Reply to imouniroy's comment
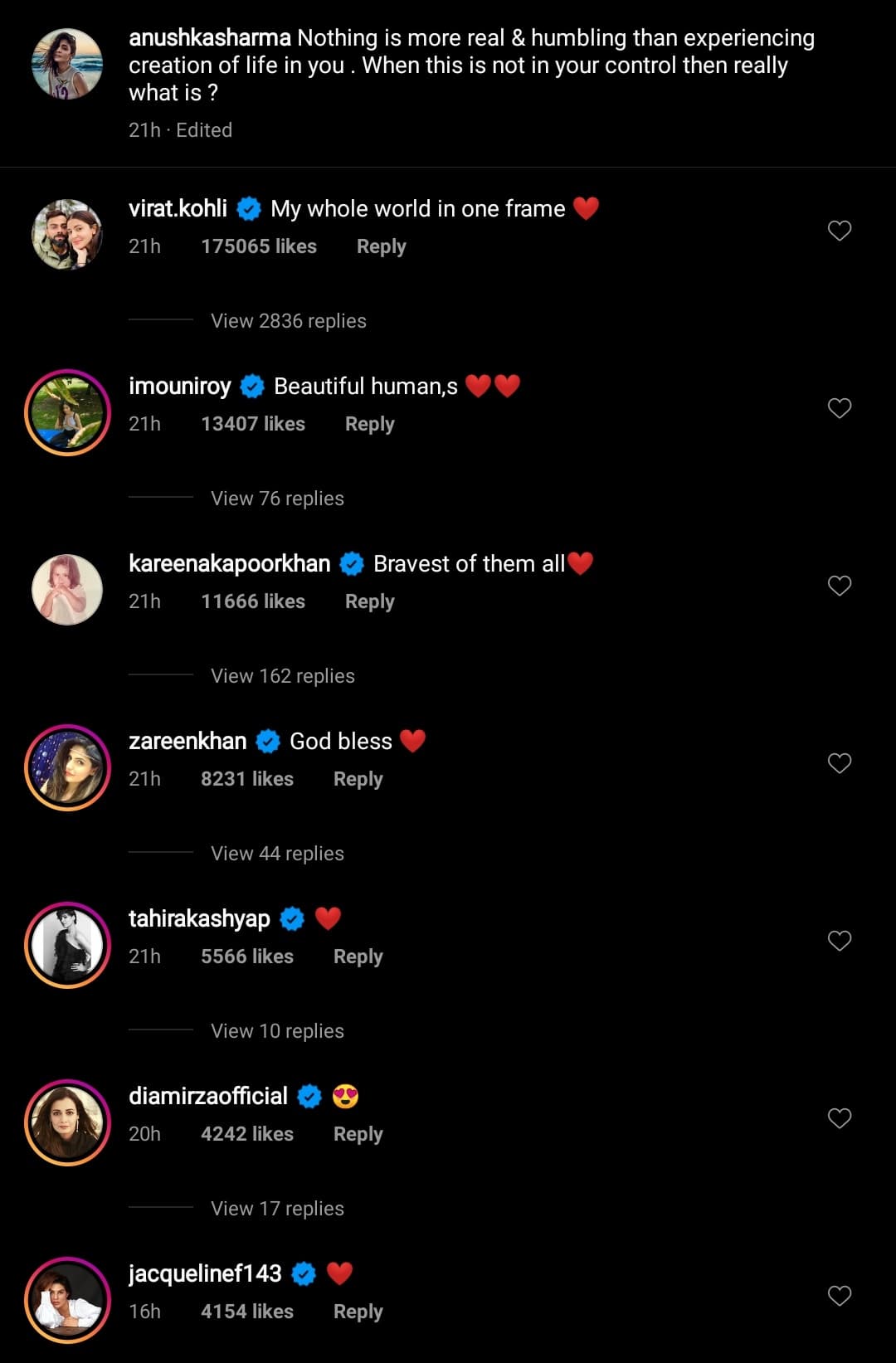Viewport: 896px width, 1363px height. click(x=369, y=424)
